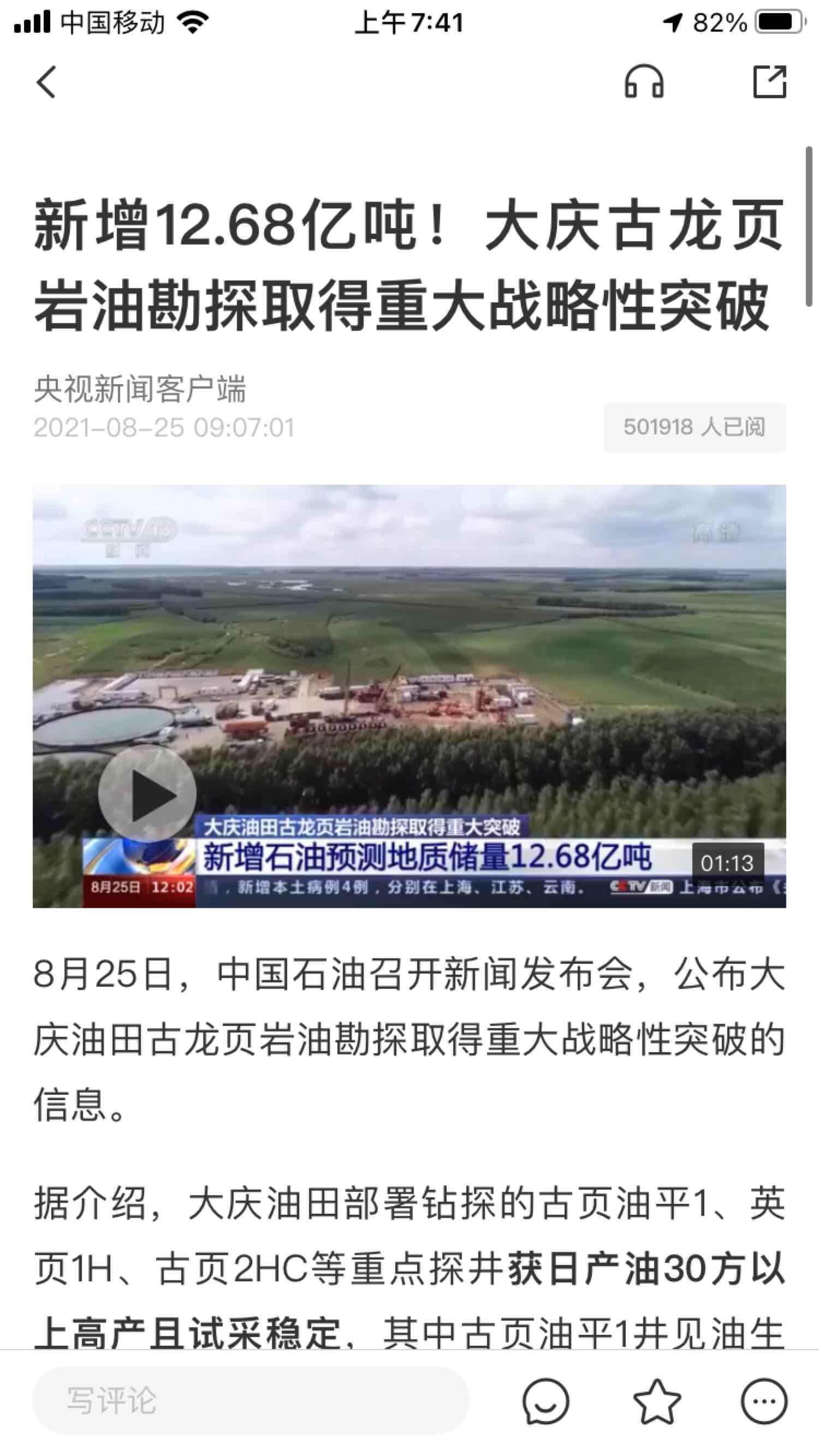Open the more options menu
The image size is (819, 1456).
click(x=764, y=1402)
